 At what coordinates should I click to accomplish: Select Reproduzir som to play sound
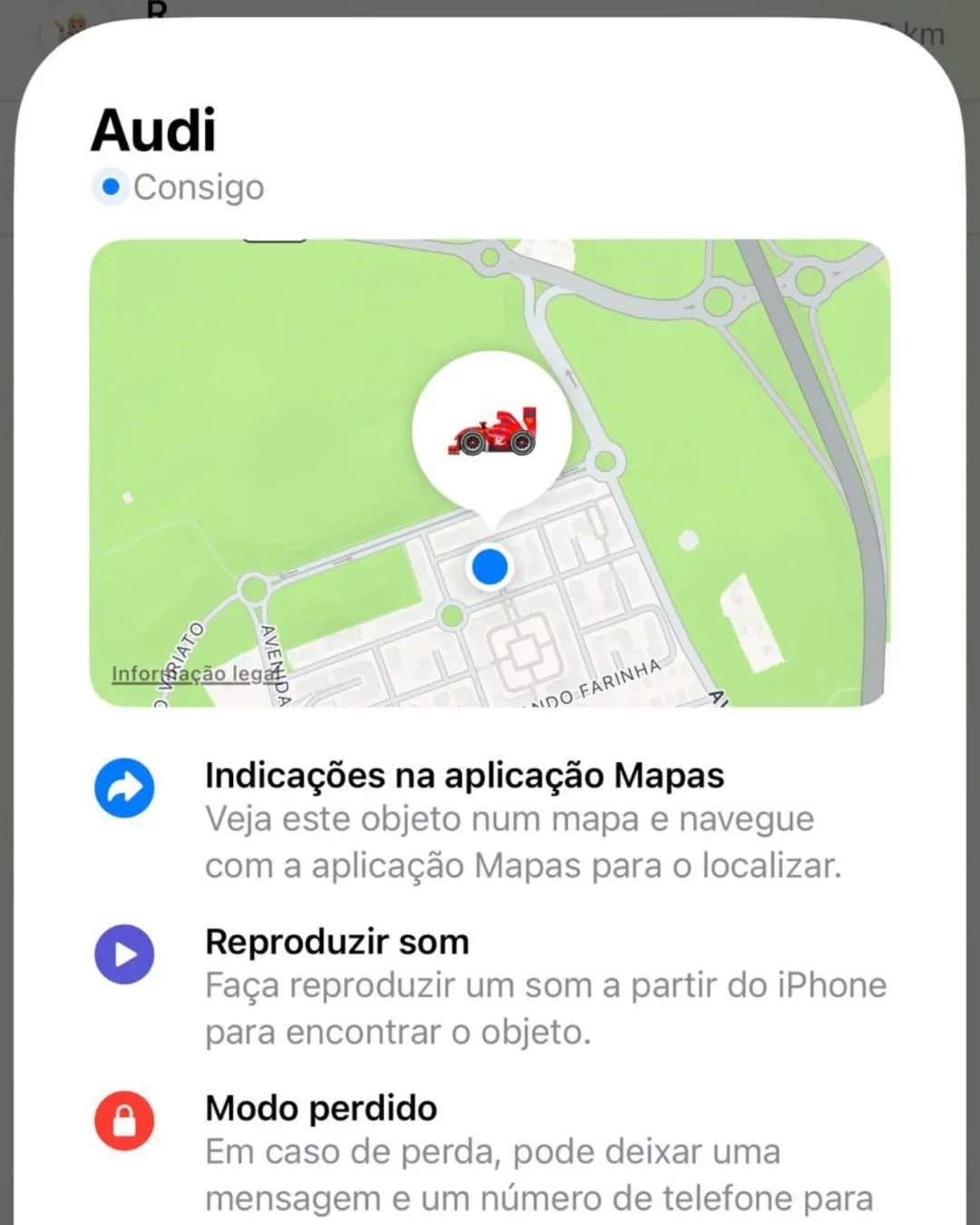(x=337, y=943)
